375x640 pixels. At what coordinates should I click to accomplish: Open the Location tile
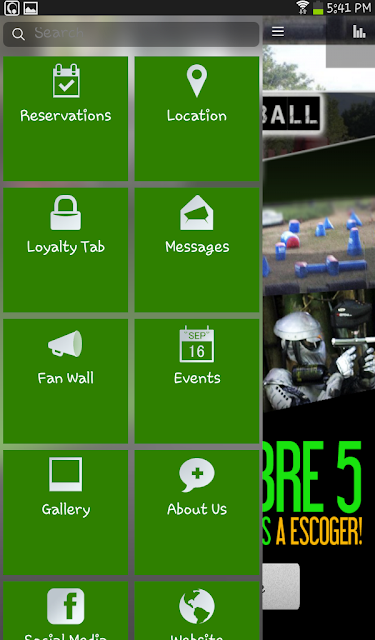point(197,119)
